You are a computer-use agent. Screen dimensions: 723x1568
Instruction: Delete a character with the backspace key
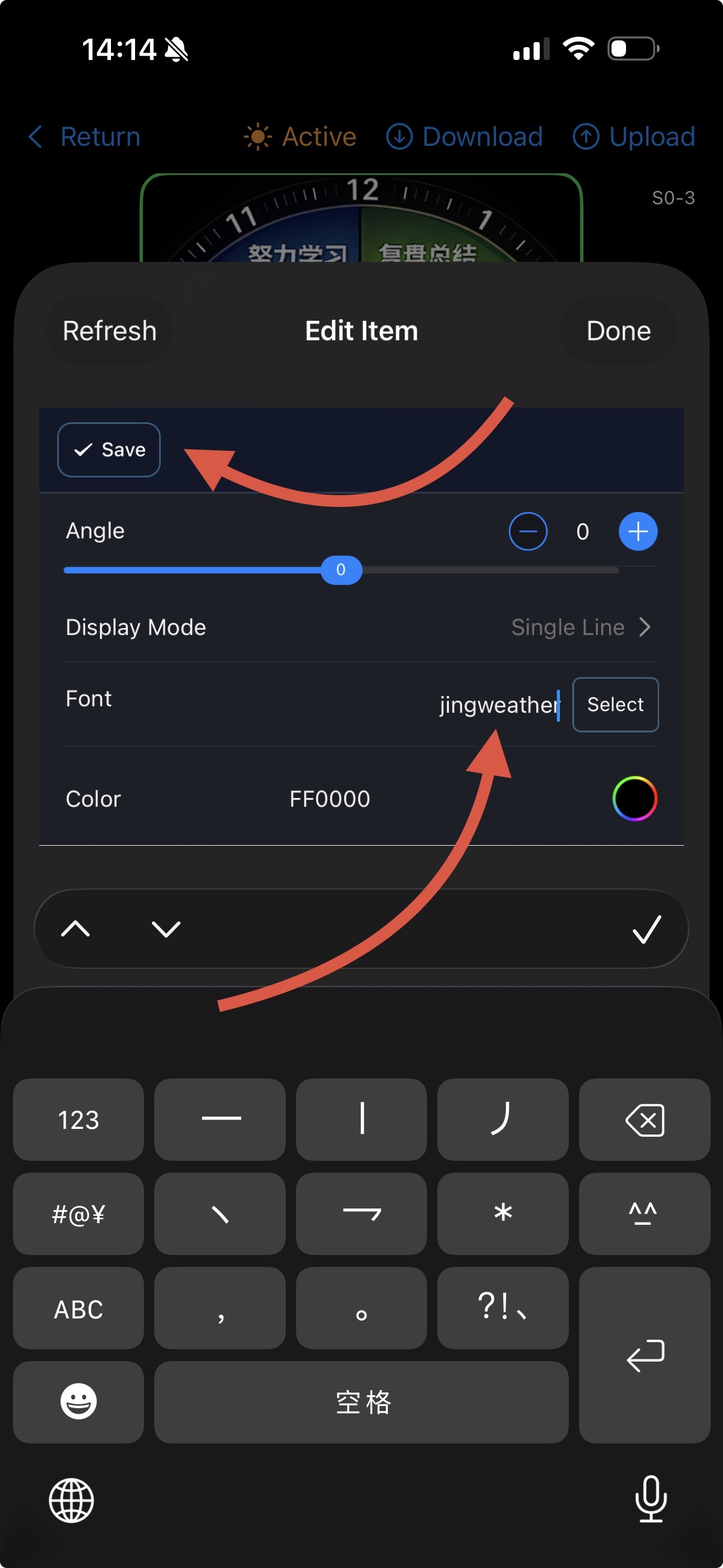tap(644, 1119)
